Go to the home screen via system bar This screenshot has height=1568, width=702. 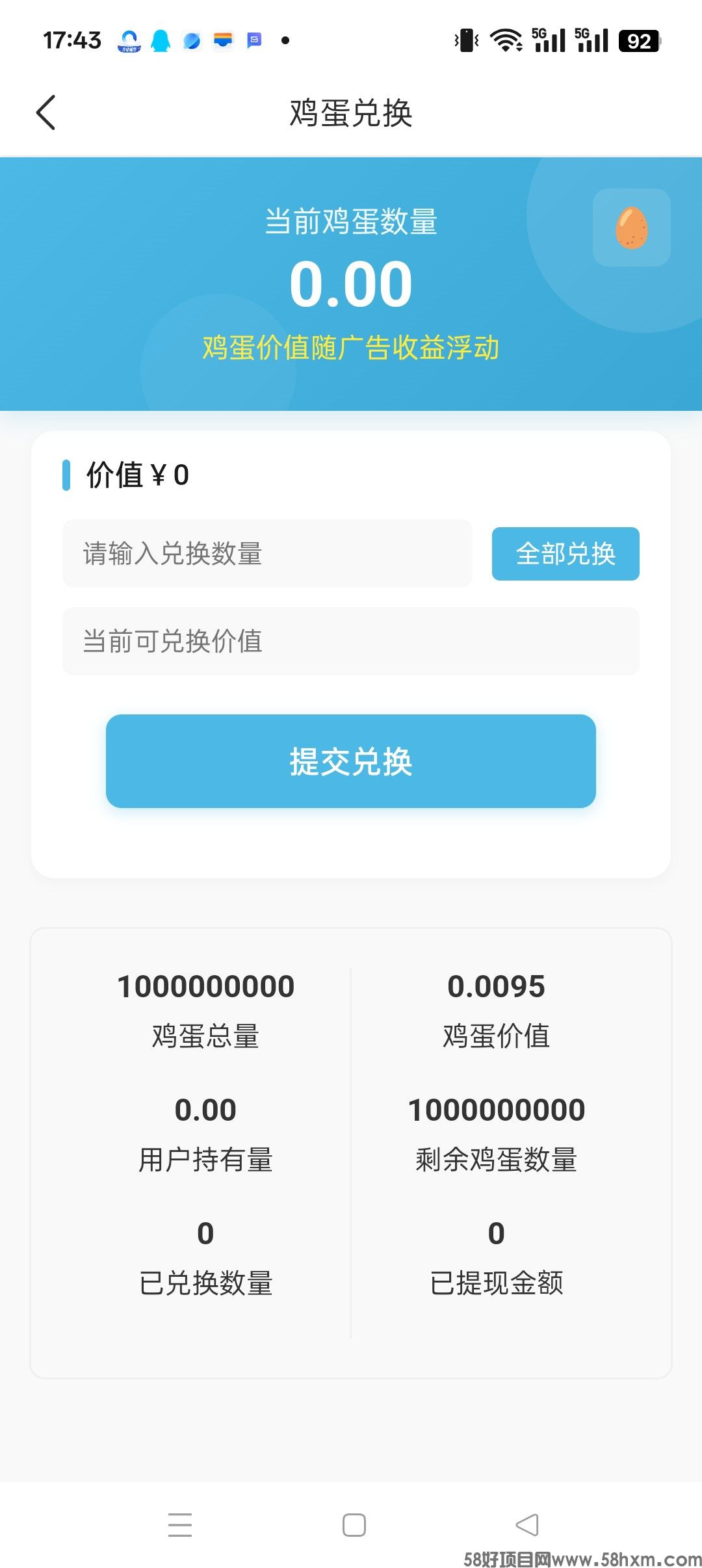354,1524
